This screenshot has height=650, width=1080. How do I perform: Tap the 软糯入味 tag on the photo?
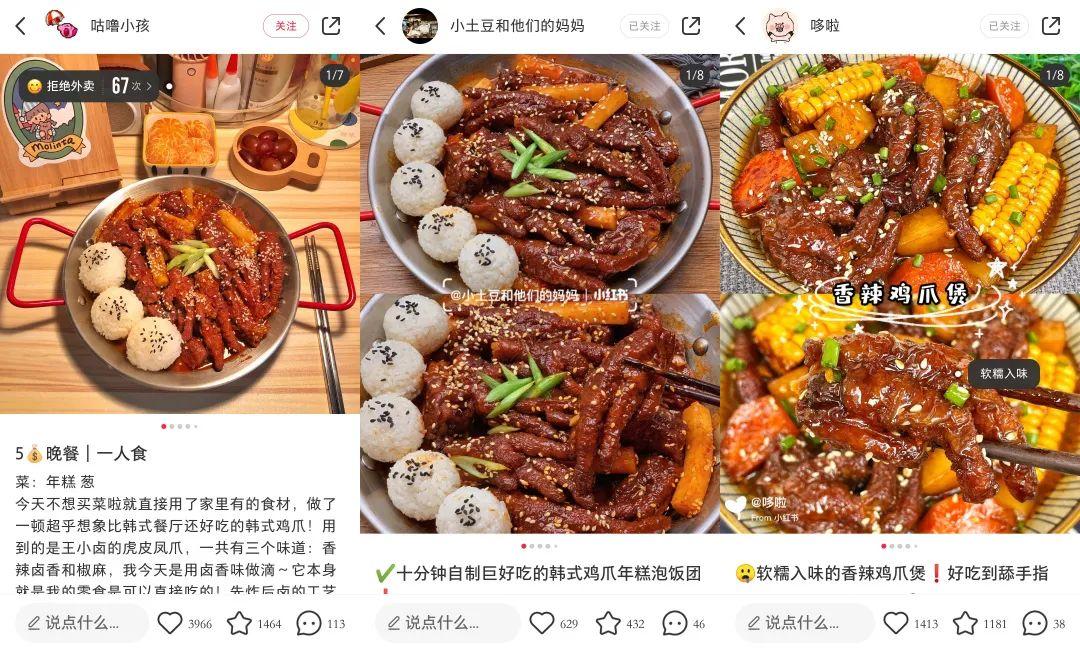1004,373
